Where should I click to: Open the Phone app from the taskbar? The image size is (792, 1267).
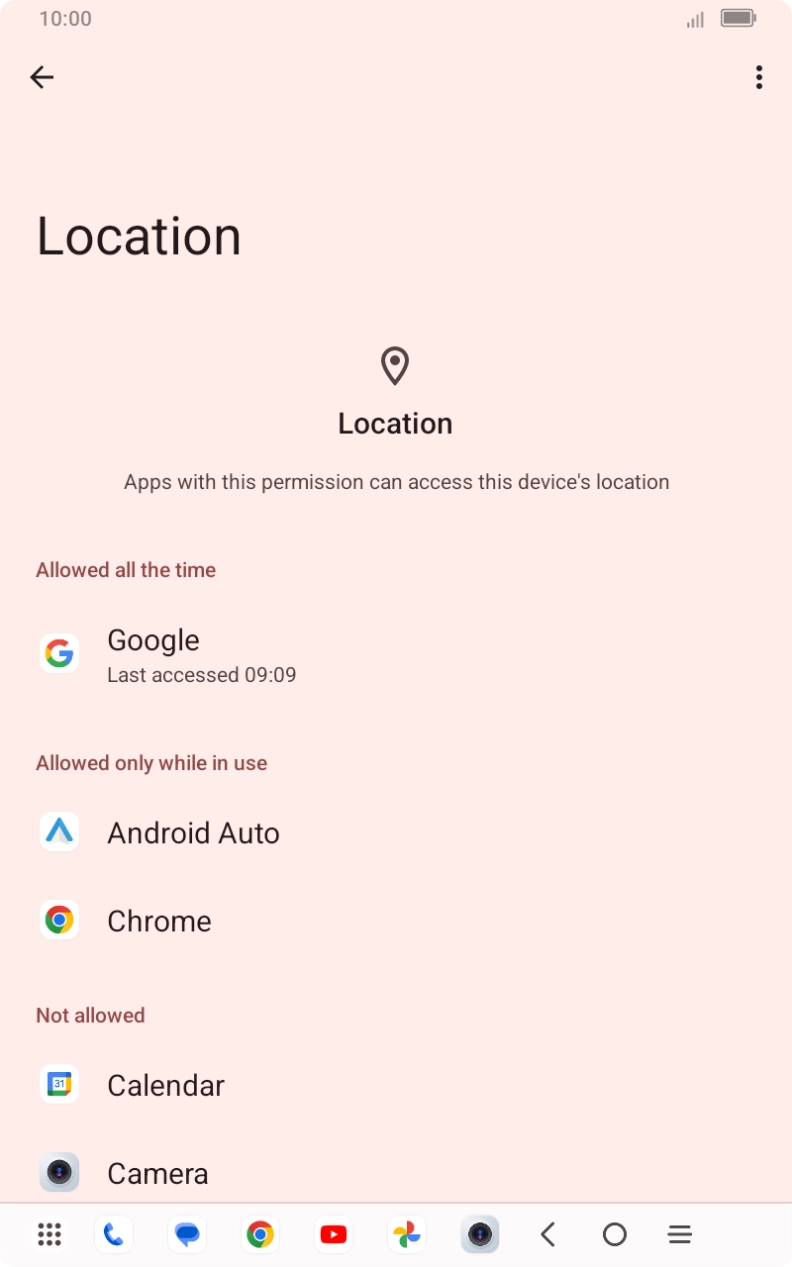113,1234
